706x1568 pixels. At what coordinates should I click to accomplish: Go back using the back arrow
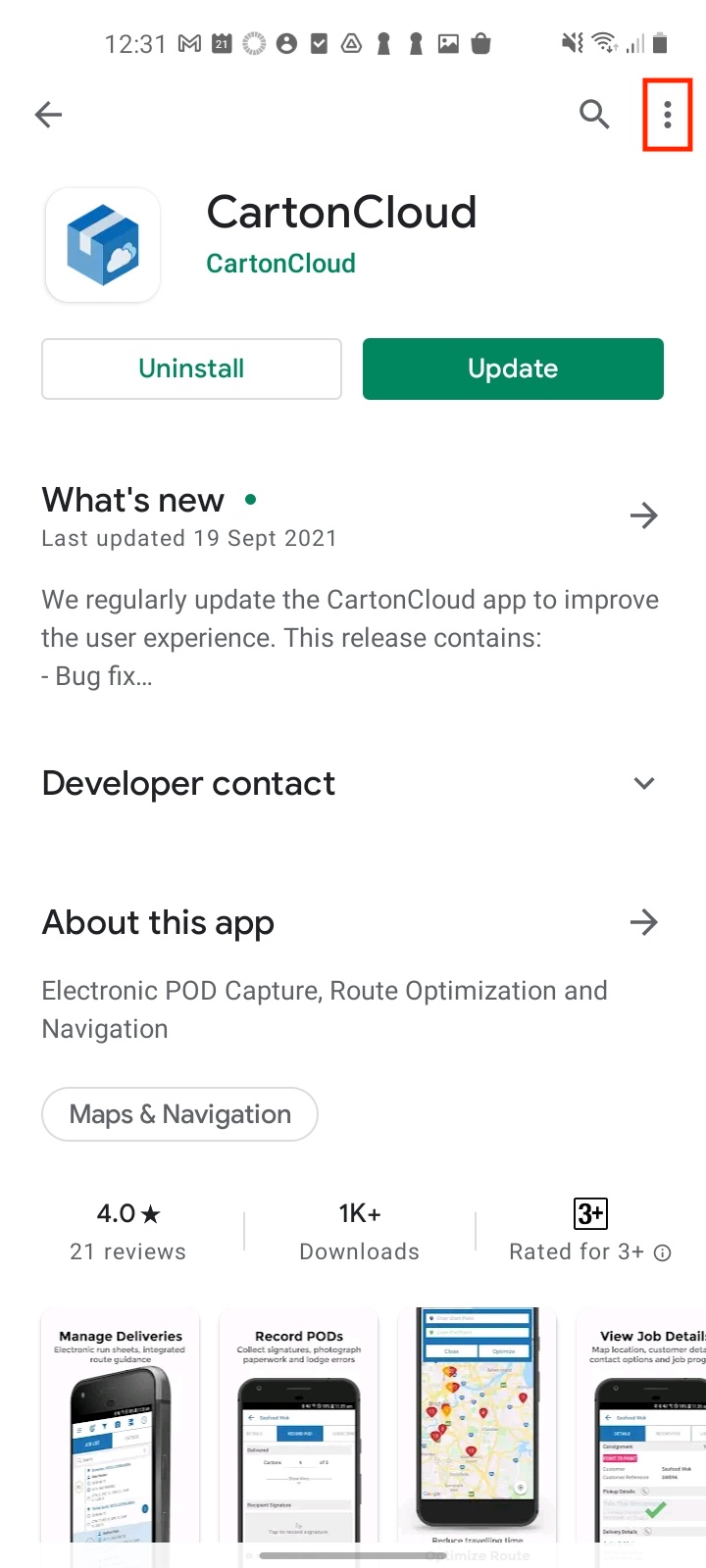click(48, 115)
